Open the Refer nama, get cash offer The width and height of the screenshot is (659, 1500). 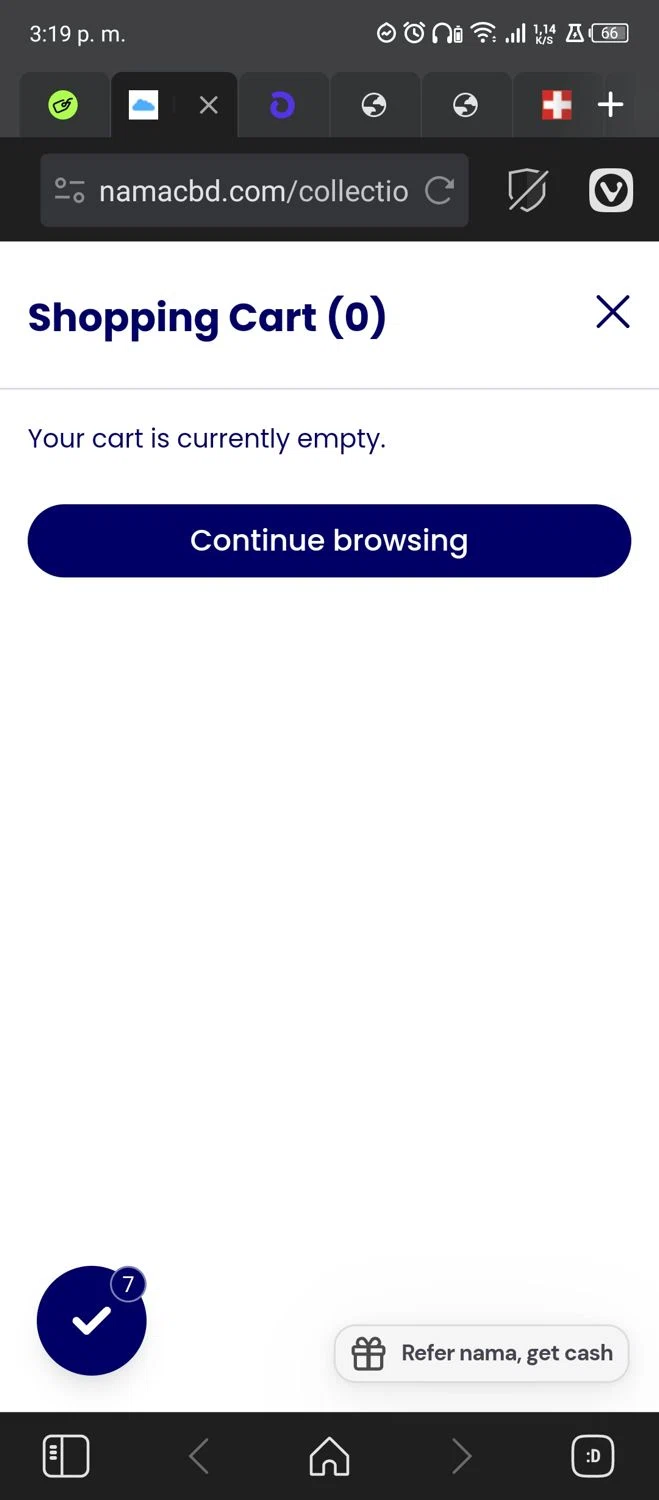[x=482, y=1354]
